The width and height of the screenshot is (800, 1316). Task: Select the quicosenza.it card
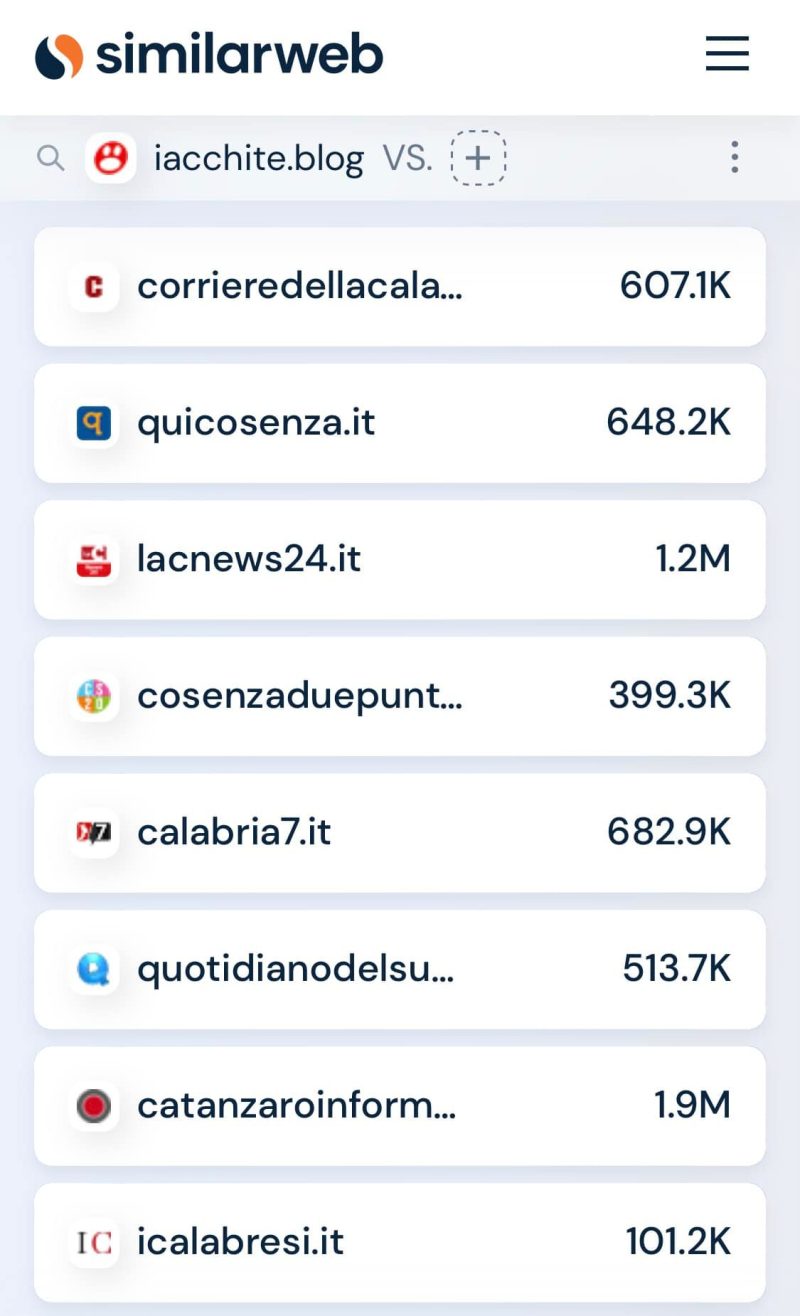pos(400,423)
